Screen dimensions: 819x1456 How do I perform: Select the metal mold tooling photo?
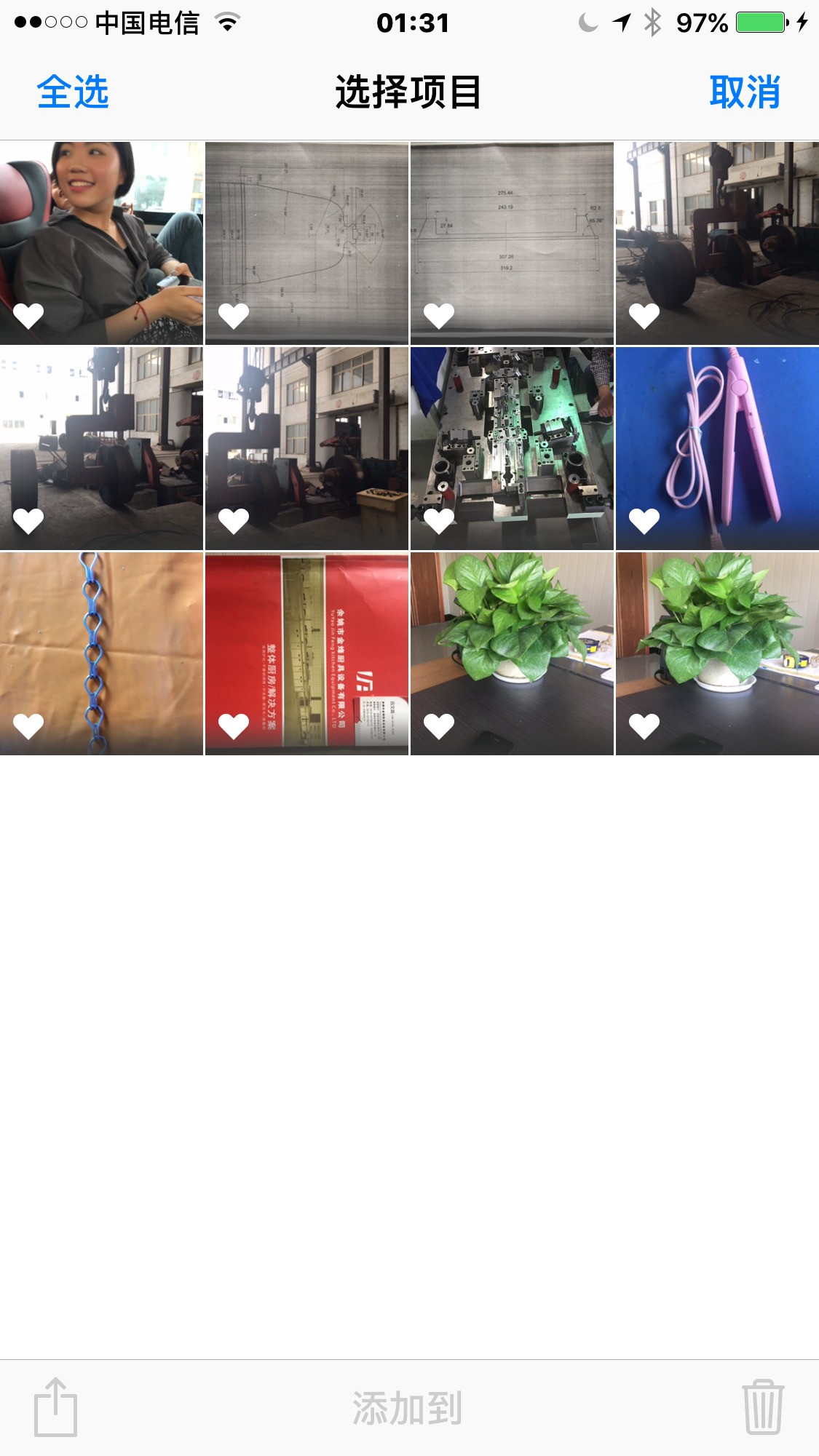(x=512, y=448)
